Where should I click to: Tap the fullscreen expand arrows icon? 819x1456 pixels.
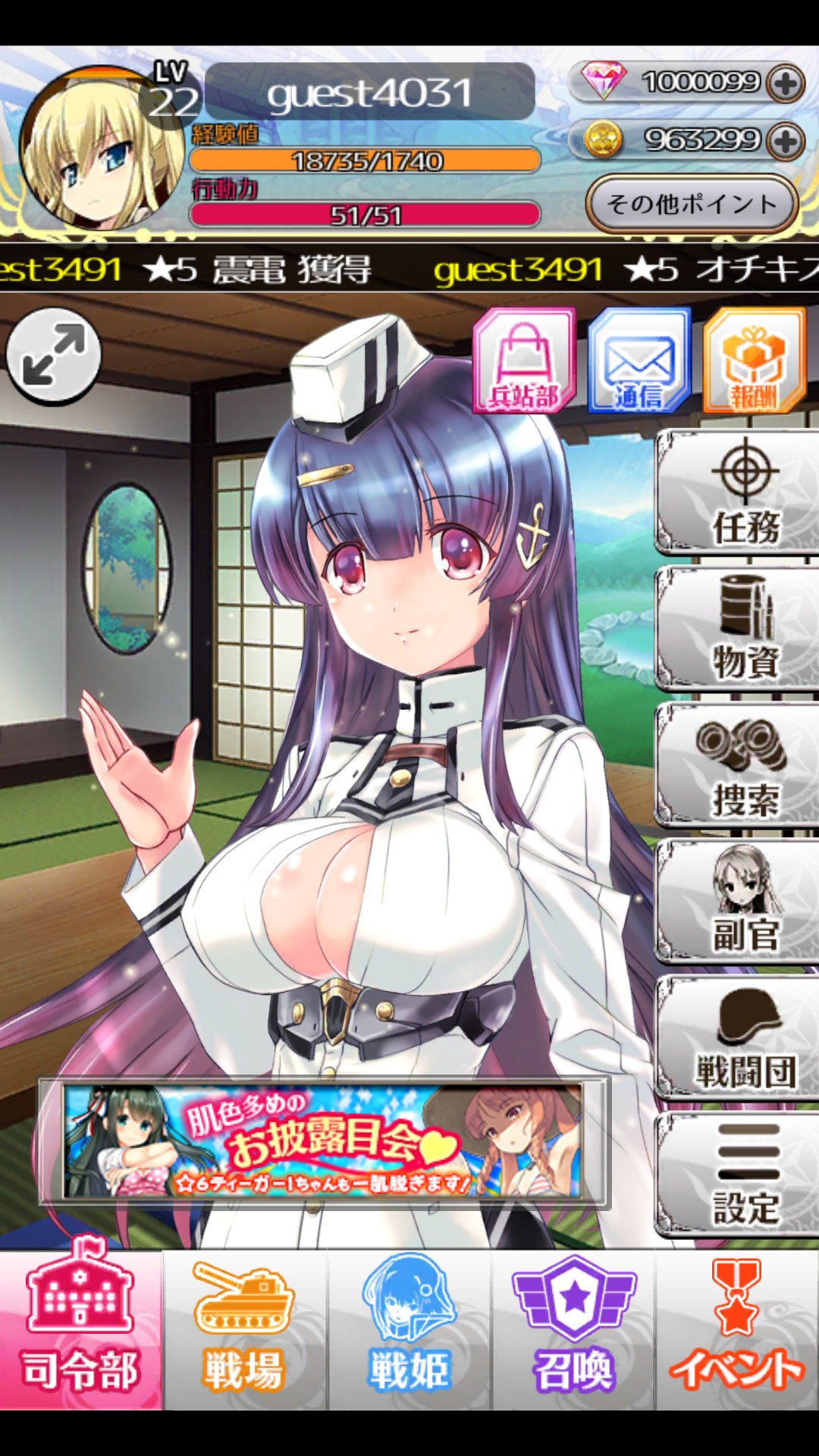coord(54,356)
